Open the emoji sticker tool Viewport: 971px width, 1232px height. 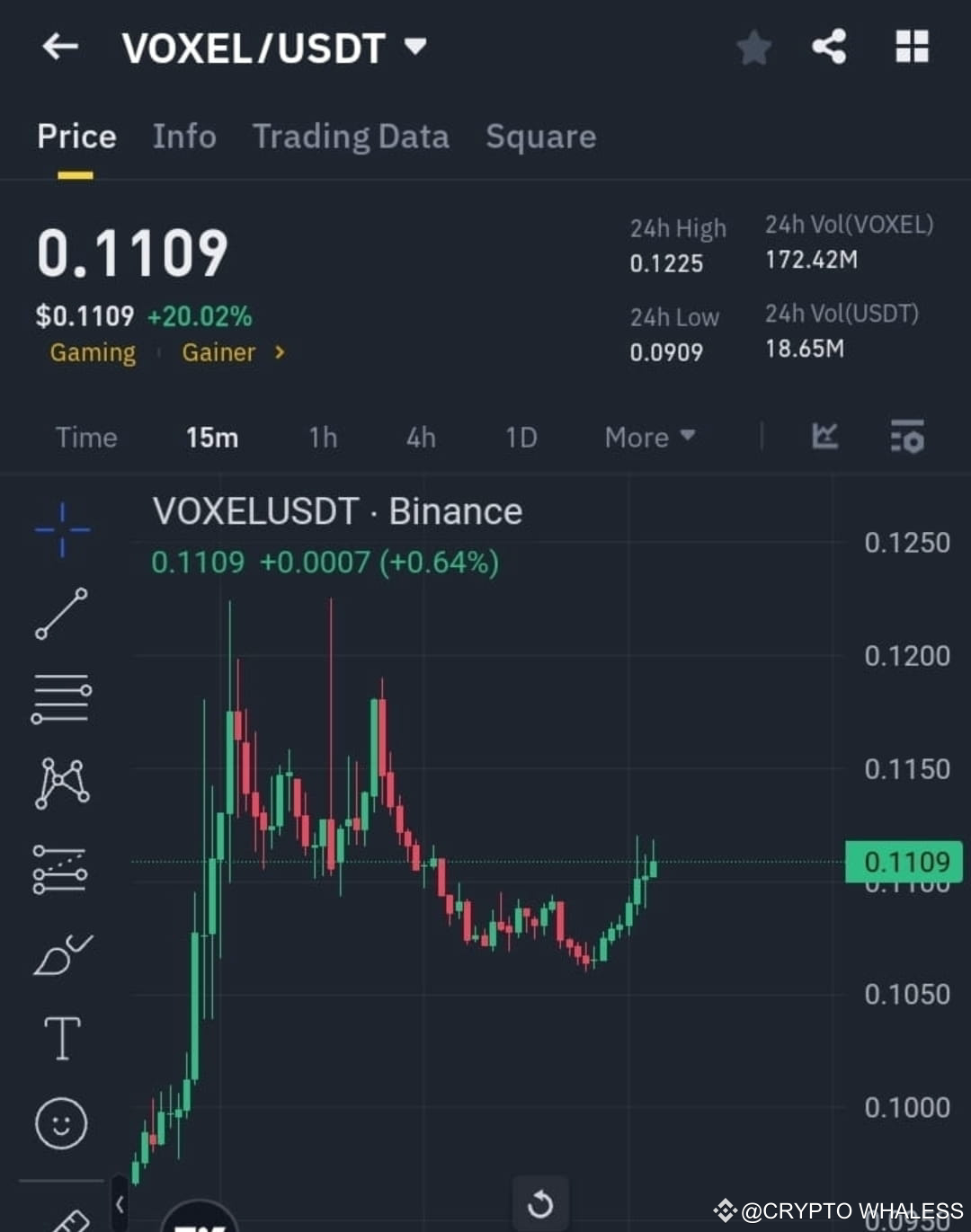61,1123
